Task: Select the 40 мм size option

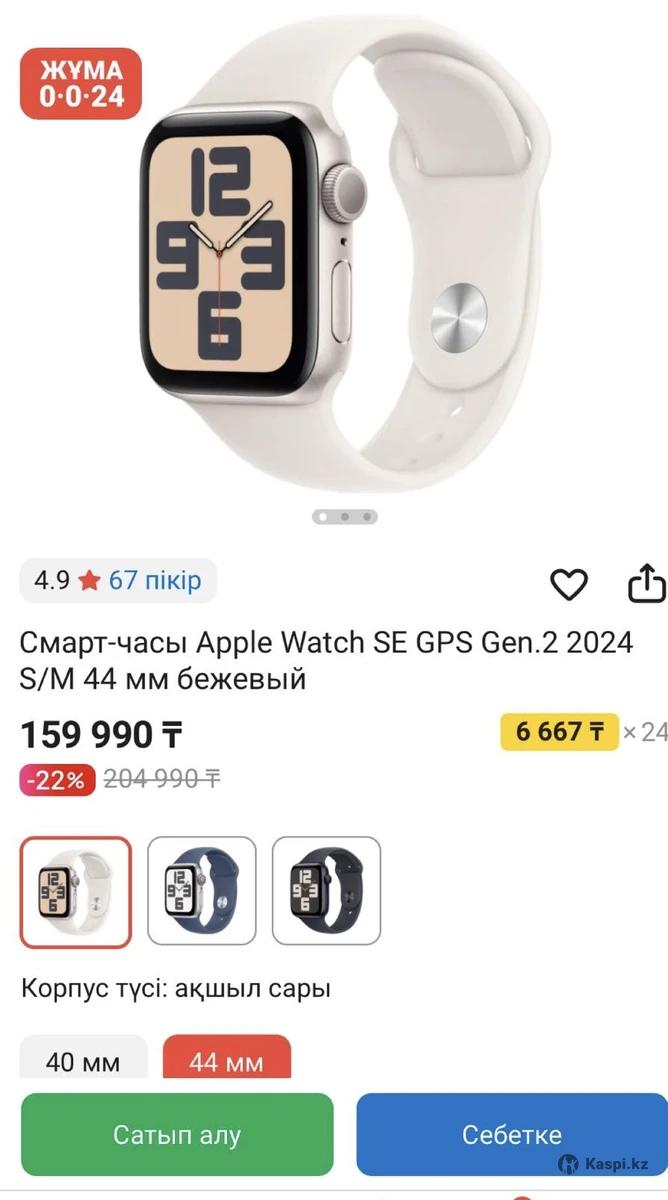Action: pos(83,1061)
